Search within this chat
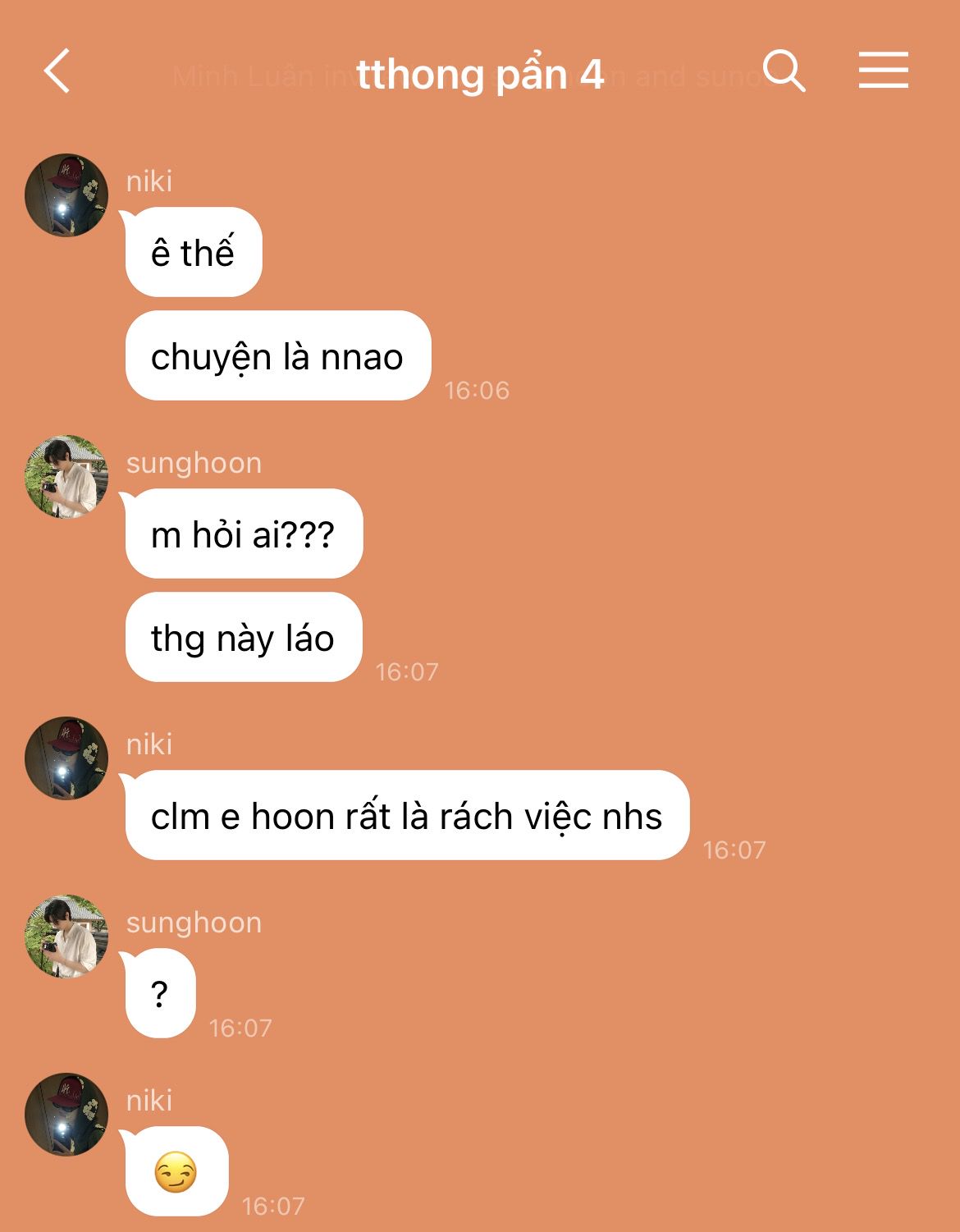 [x=784, y=71]
